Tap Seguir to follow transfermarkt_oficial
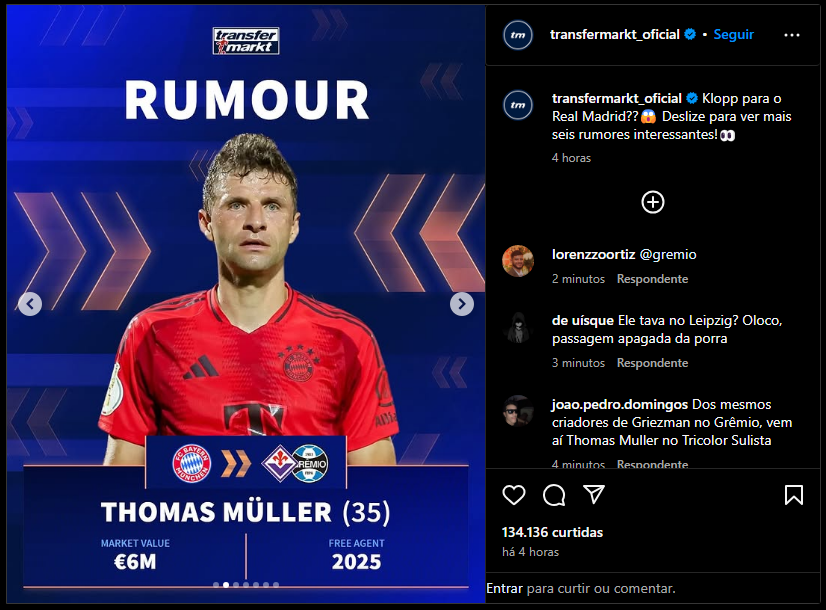Viewport: 826px width, 610px height. click(734, 34)
